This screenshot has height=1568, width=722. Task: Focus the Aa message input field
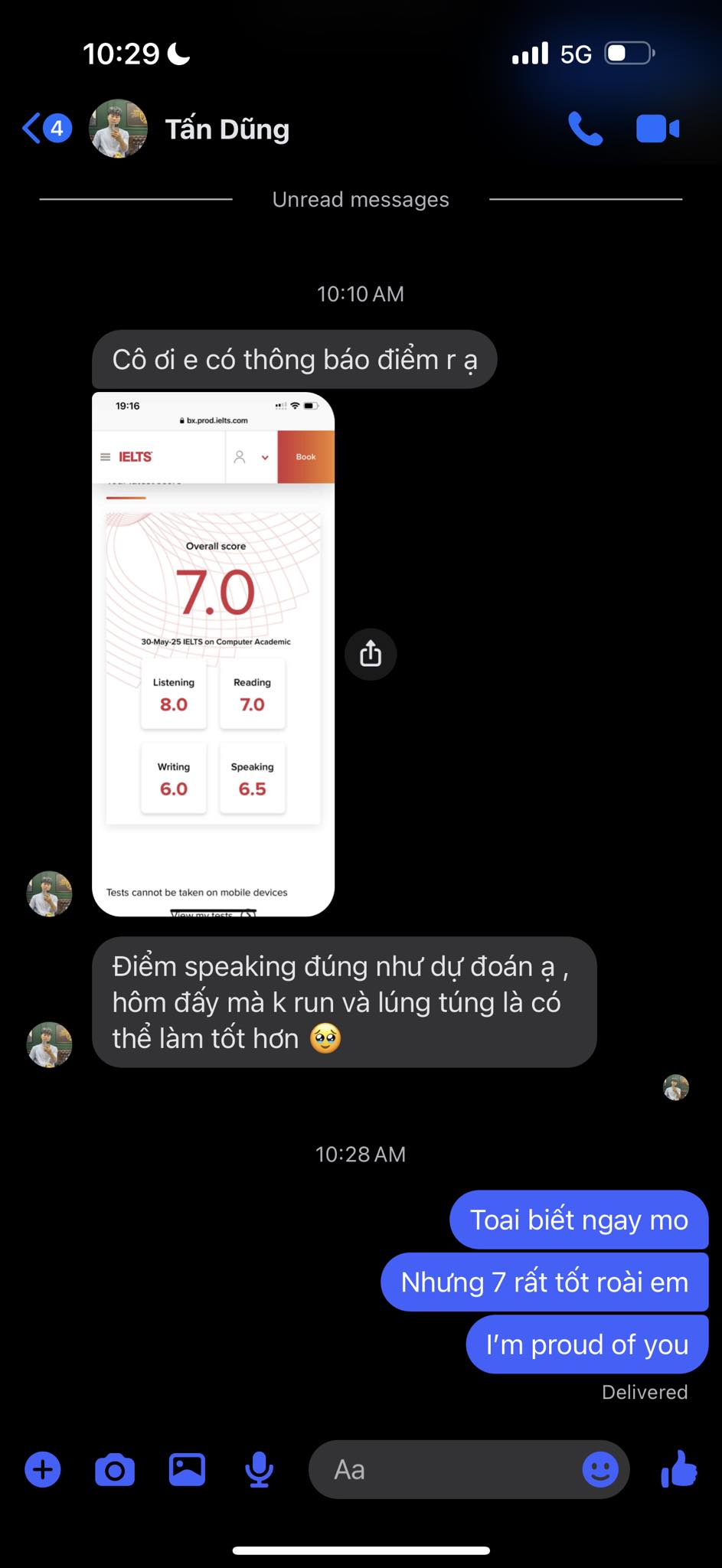tap(444, 1469)
